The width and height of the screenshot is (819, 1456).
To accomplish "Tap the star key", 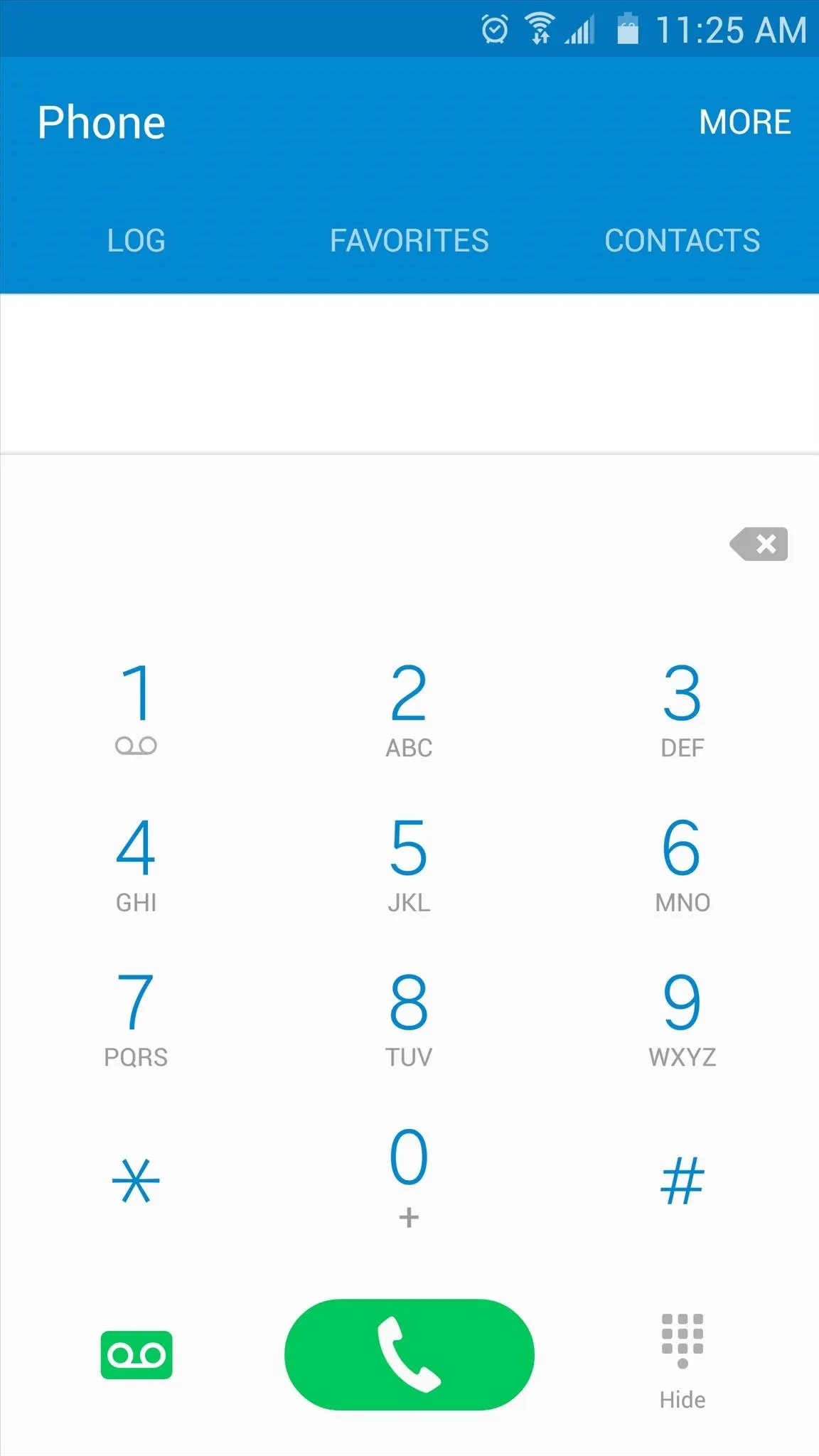I will point(136,1180).
